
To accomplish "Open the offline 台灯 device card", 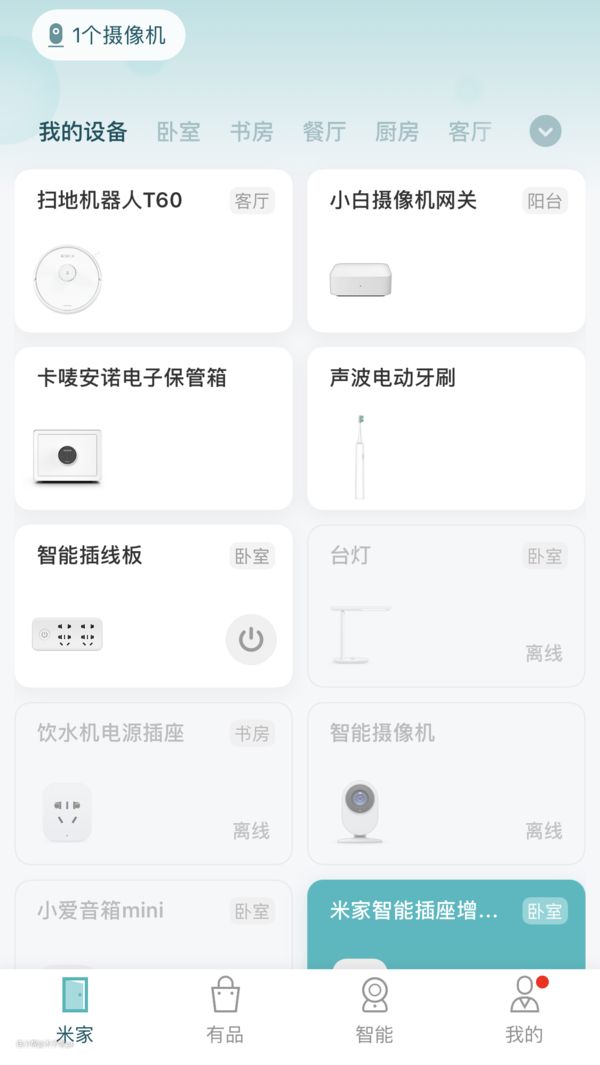I will click(445, 606).
